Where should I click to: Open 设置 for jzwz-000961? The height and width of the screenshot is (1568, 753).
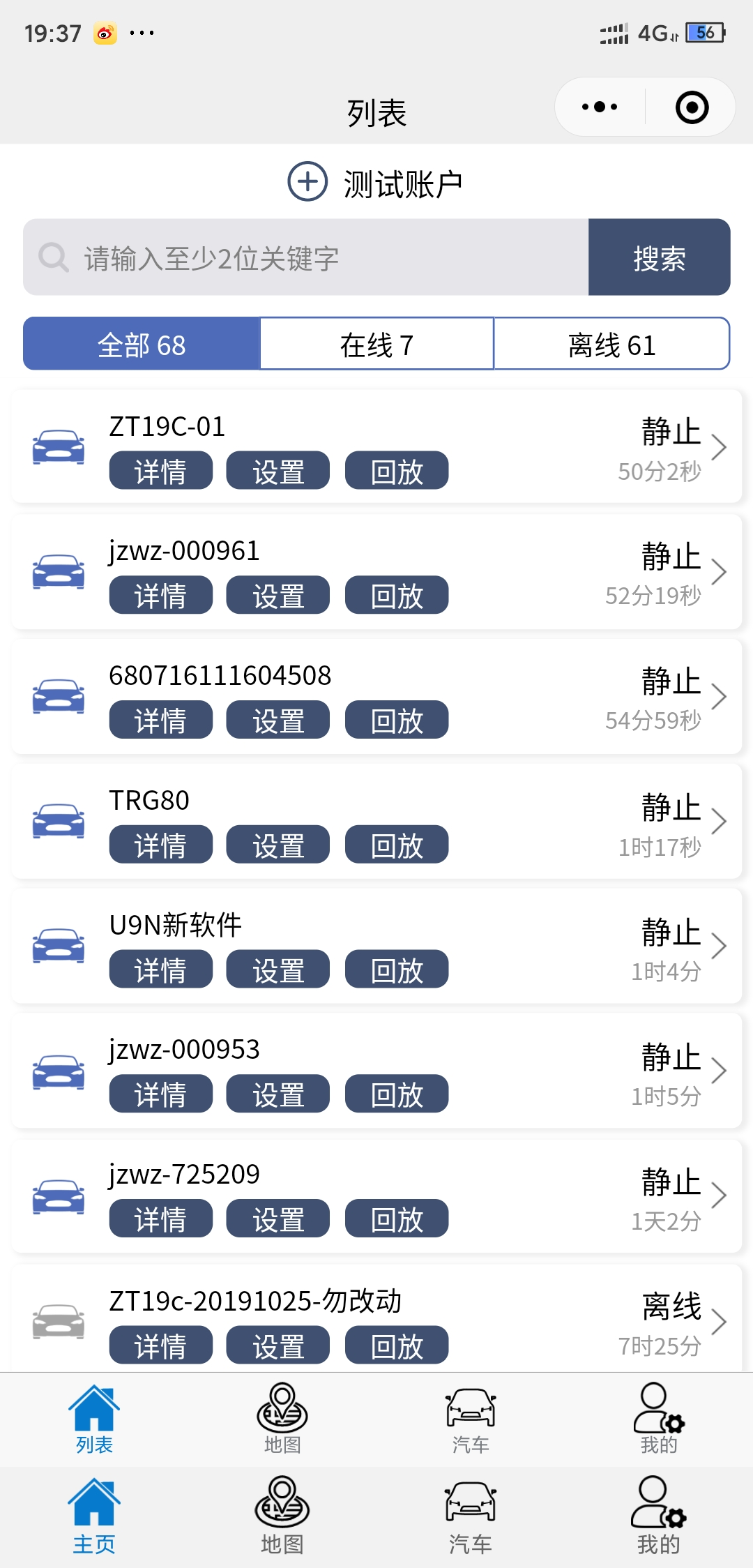(278, 595)
